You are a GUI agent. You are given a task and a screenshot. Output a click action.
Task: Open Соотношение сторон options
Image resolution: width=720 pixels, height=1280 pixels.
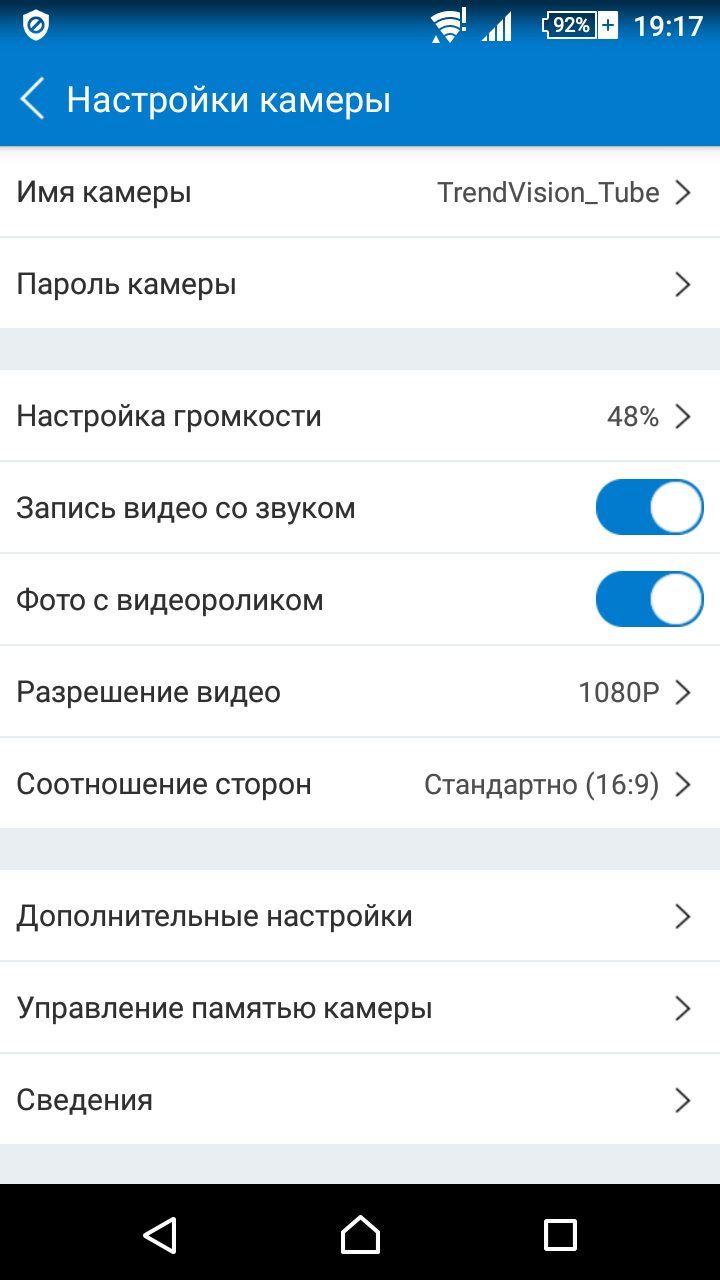[x=360, y=784]
